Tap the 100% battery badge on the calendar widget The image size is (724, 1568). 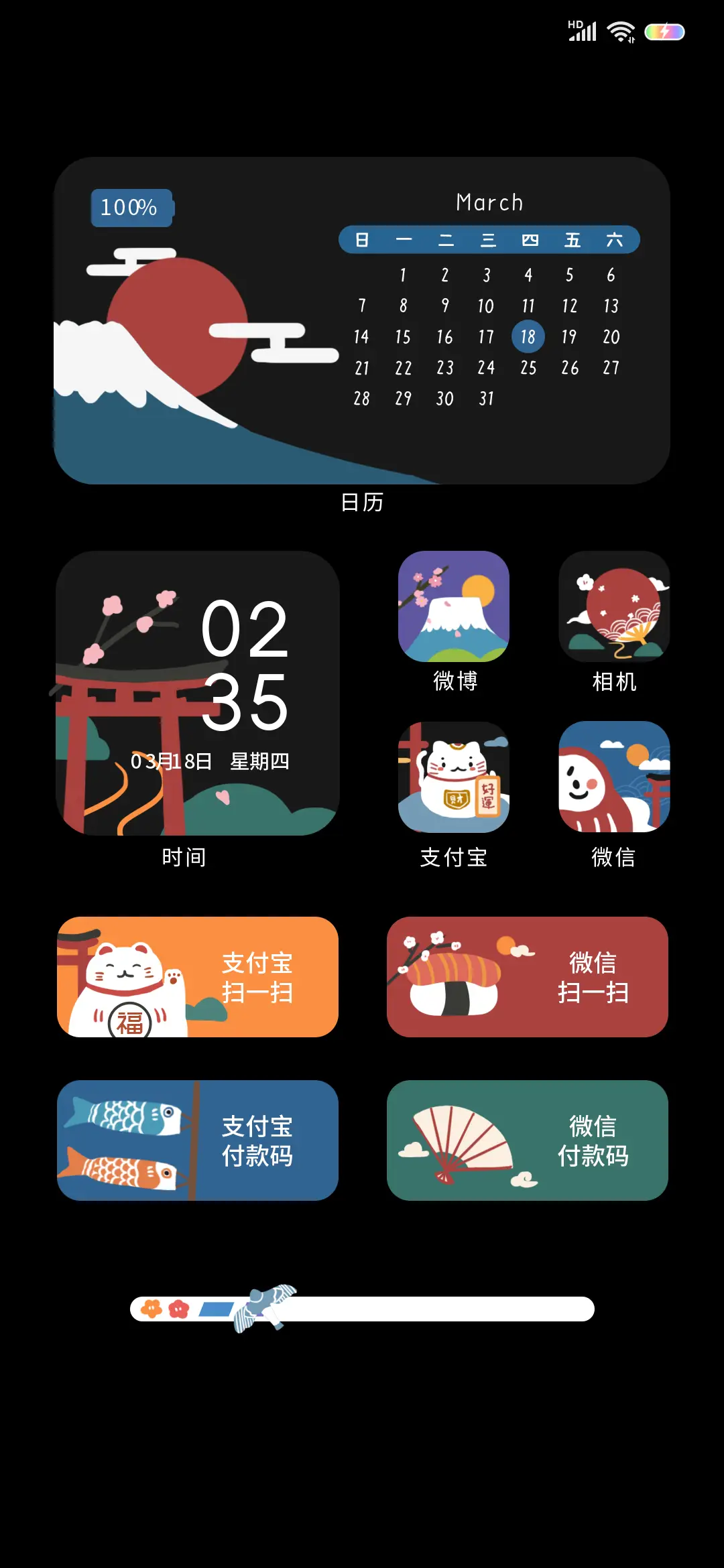[x=131, y=208]
